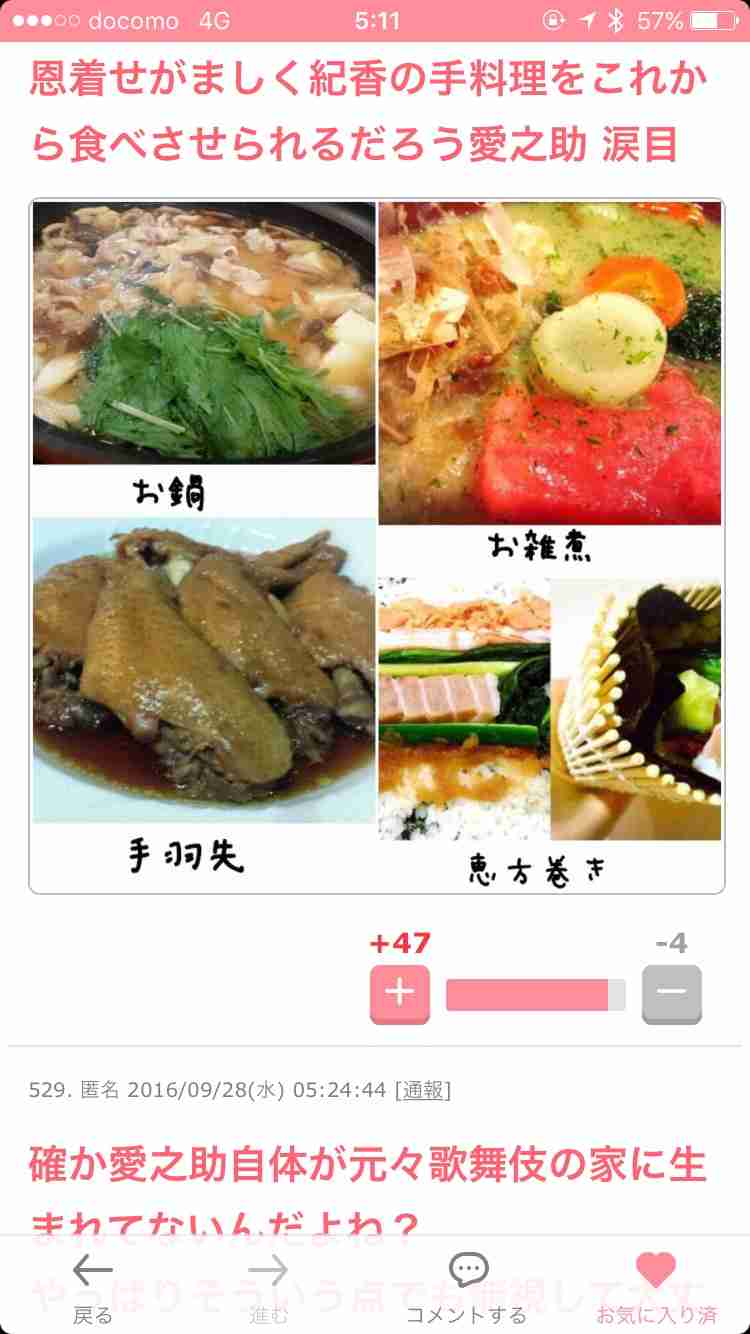Report comment 529 via the 通報 link
The width and height of the screenshot is (750, 1334).
coord(423,1090)
